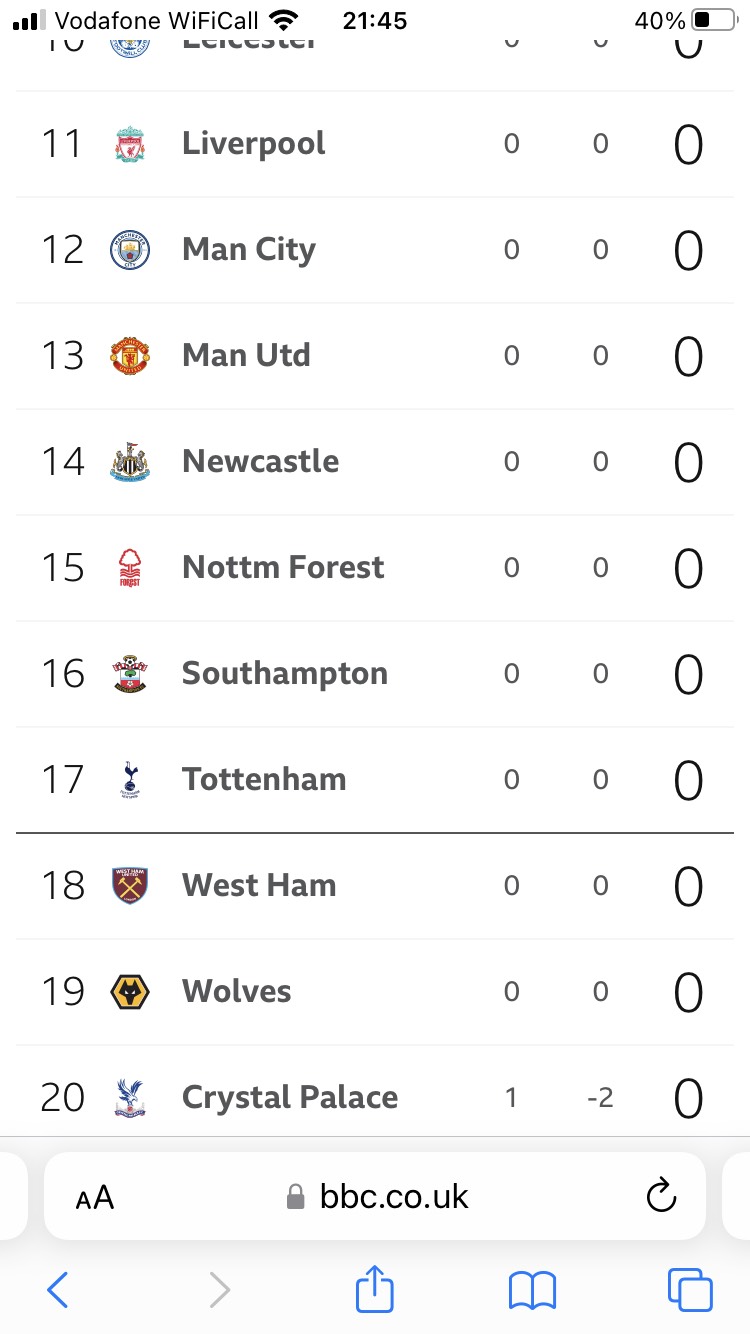750x1334 pixels.
Task: View the Crystal Palace team page
Action: pos(290,1098)
